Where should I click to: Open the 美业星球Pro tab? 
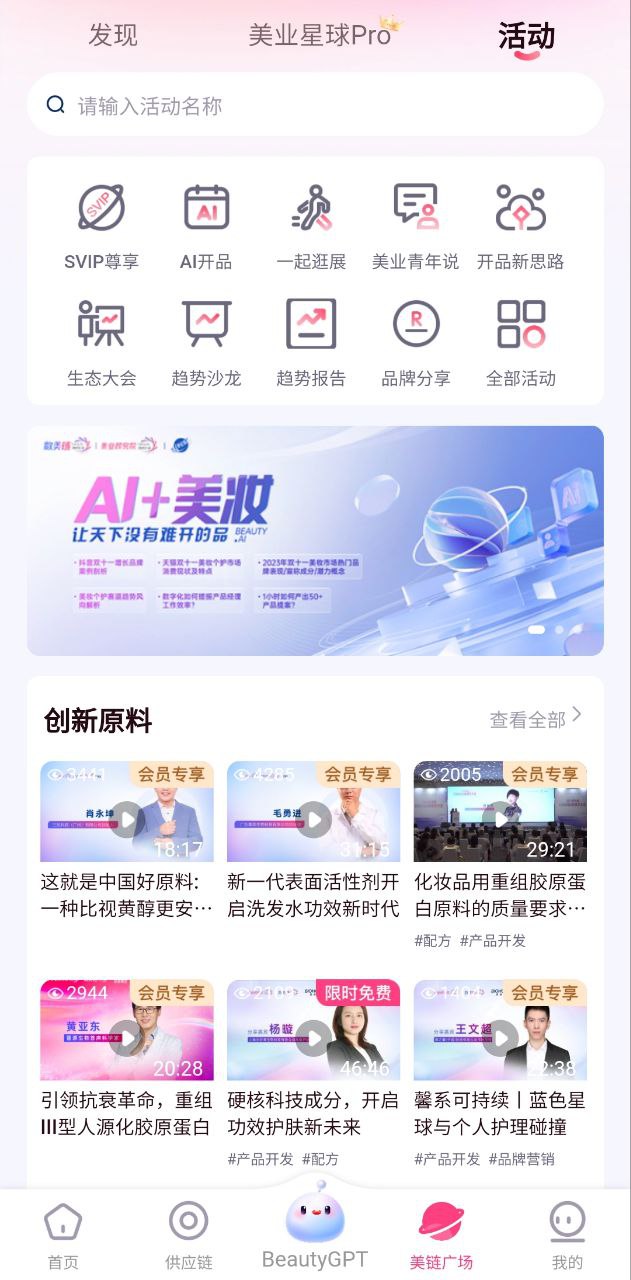coord(320,36)
